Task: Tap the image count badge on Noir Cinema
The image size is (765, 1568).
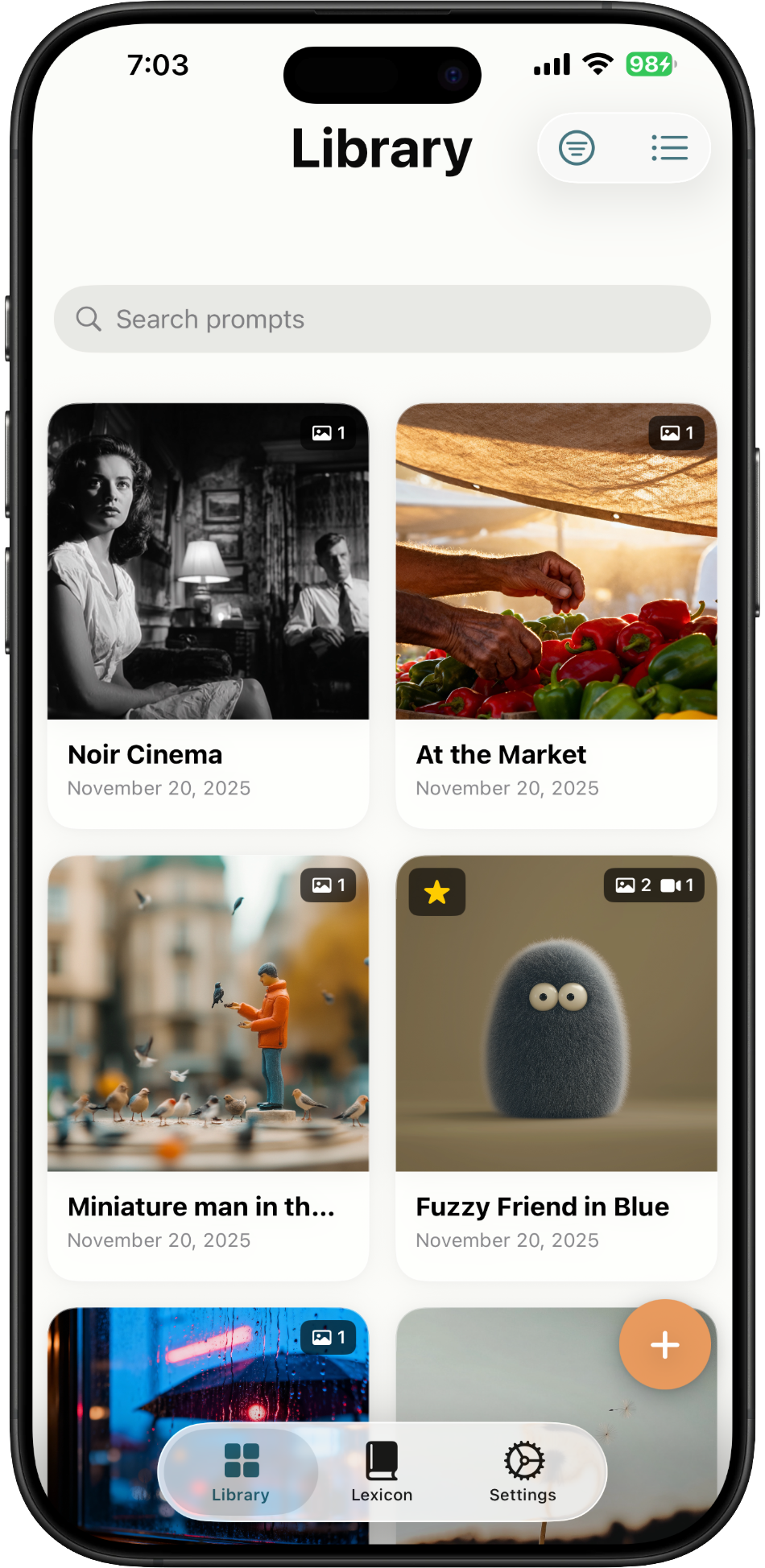Action: [329, 432]
